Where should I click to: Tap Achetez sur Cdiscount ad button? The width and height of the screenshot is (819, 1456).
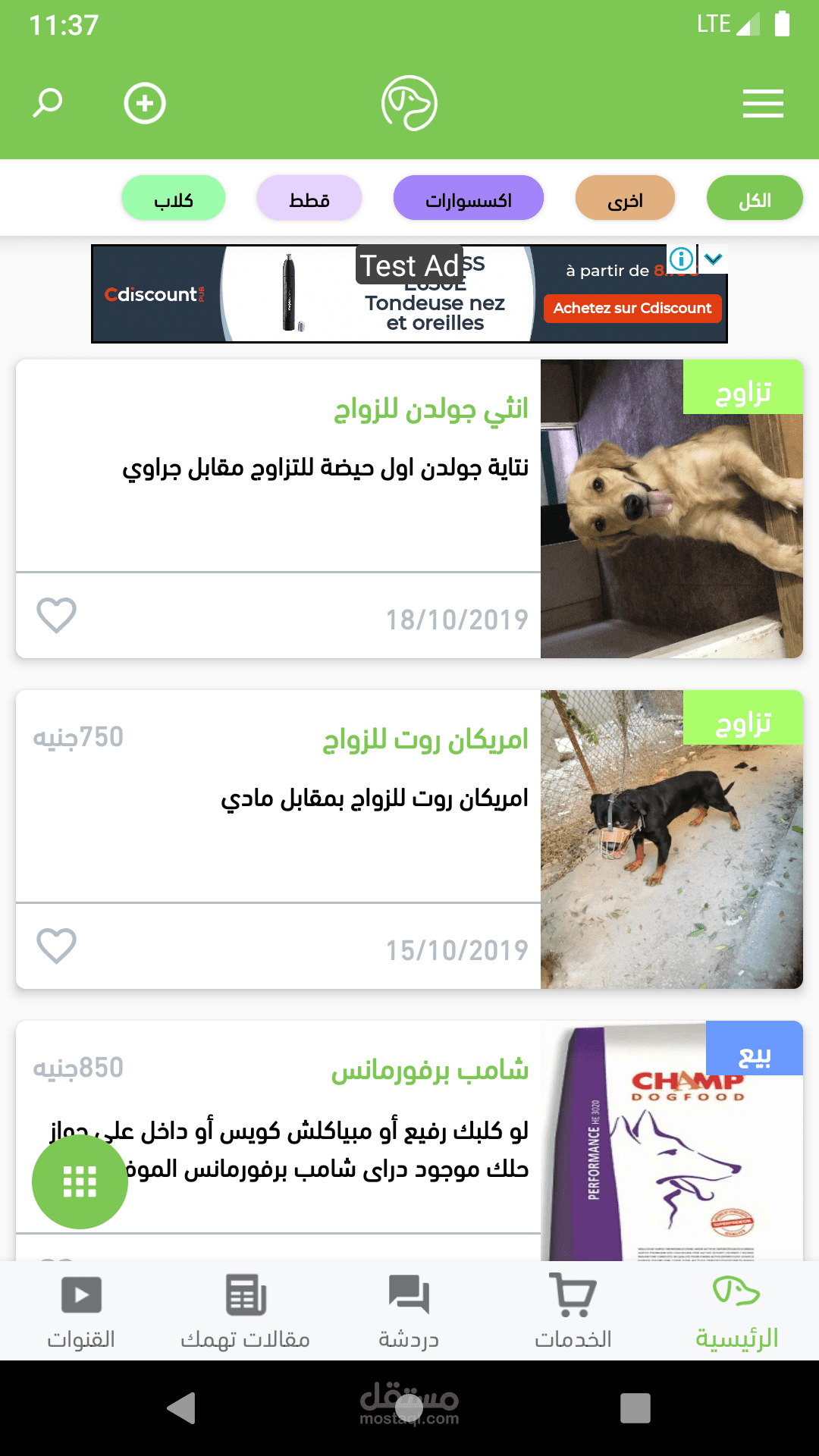coord(632,309)
